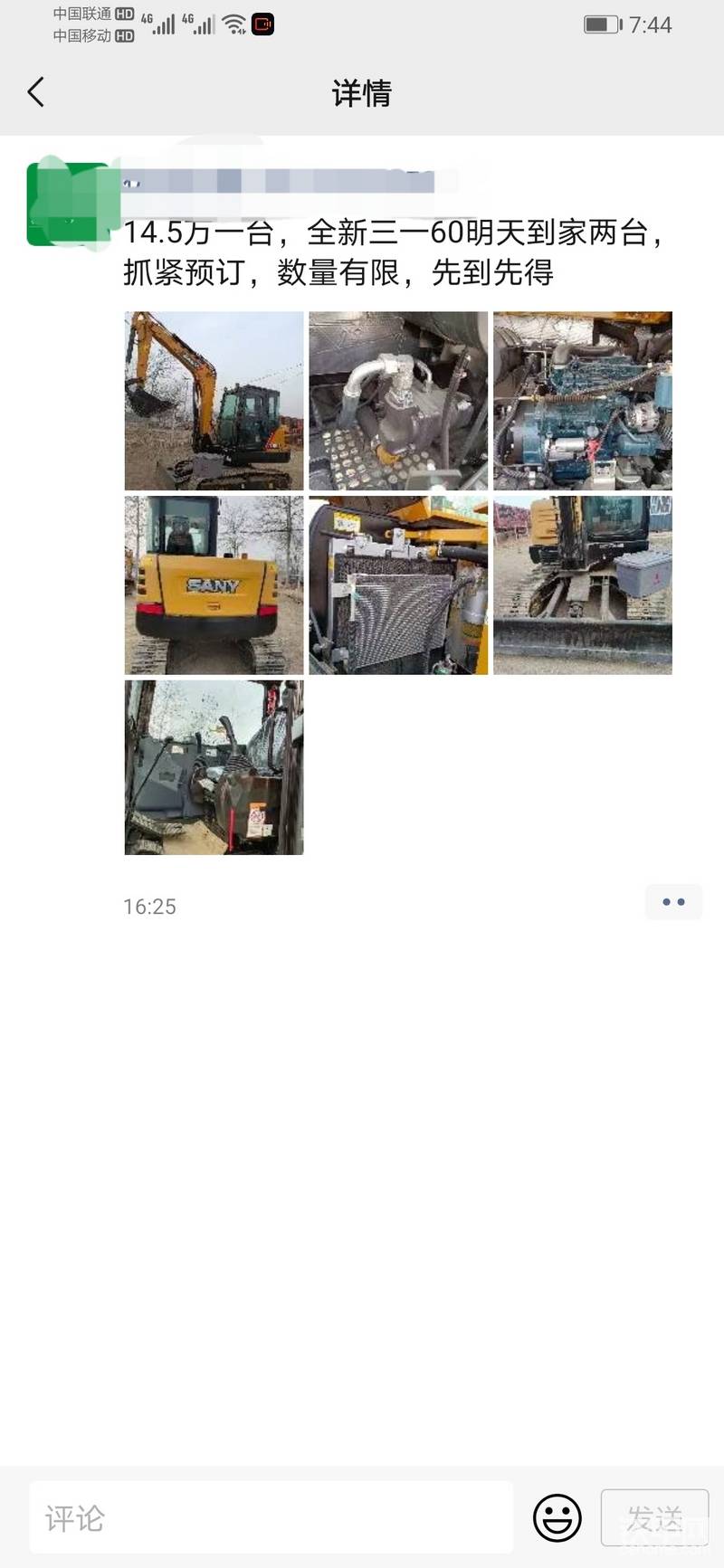This screenshot has width=724, height=1568.
Task: Go back from the 详情 page
Action: click(36, 92)
